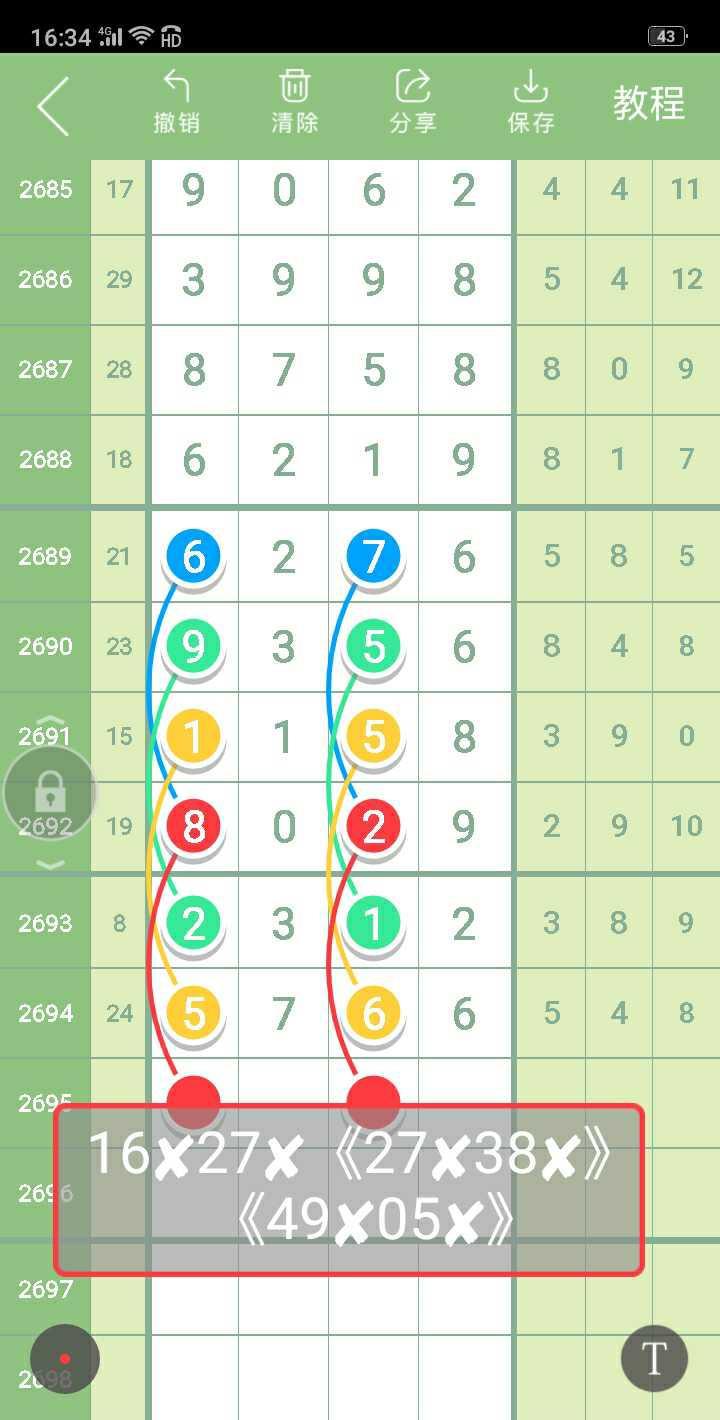Select the text annotation box 16✘27✘
The image size is (720, 1420).
(348, 1189)
